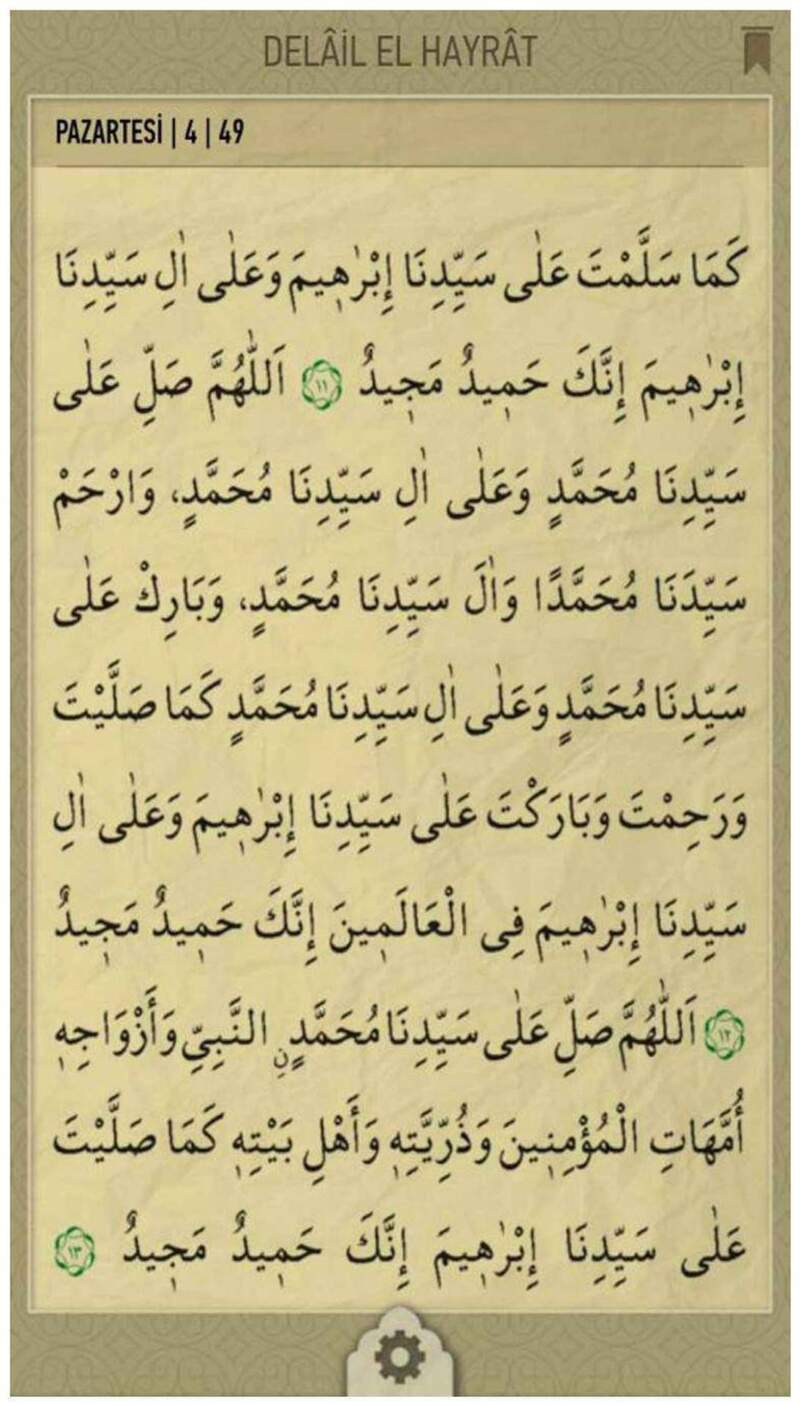This screenshot has width=800, height=1406.
Task: Open the settings gear
Action: (400, 1359)
